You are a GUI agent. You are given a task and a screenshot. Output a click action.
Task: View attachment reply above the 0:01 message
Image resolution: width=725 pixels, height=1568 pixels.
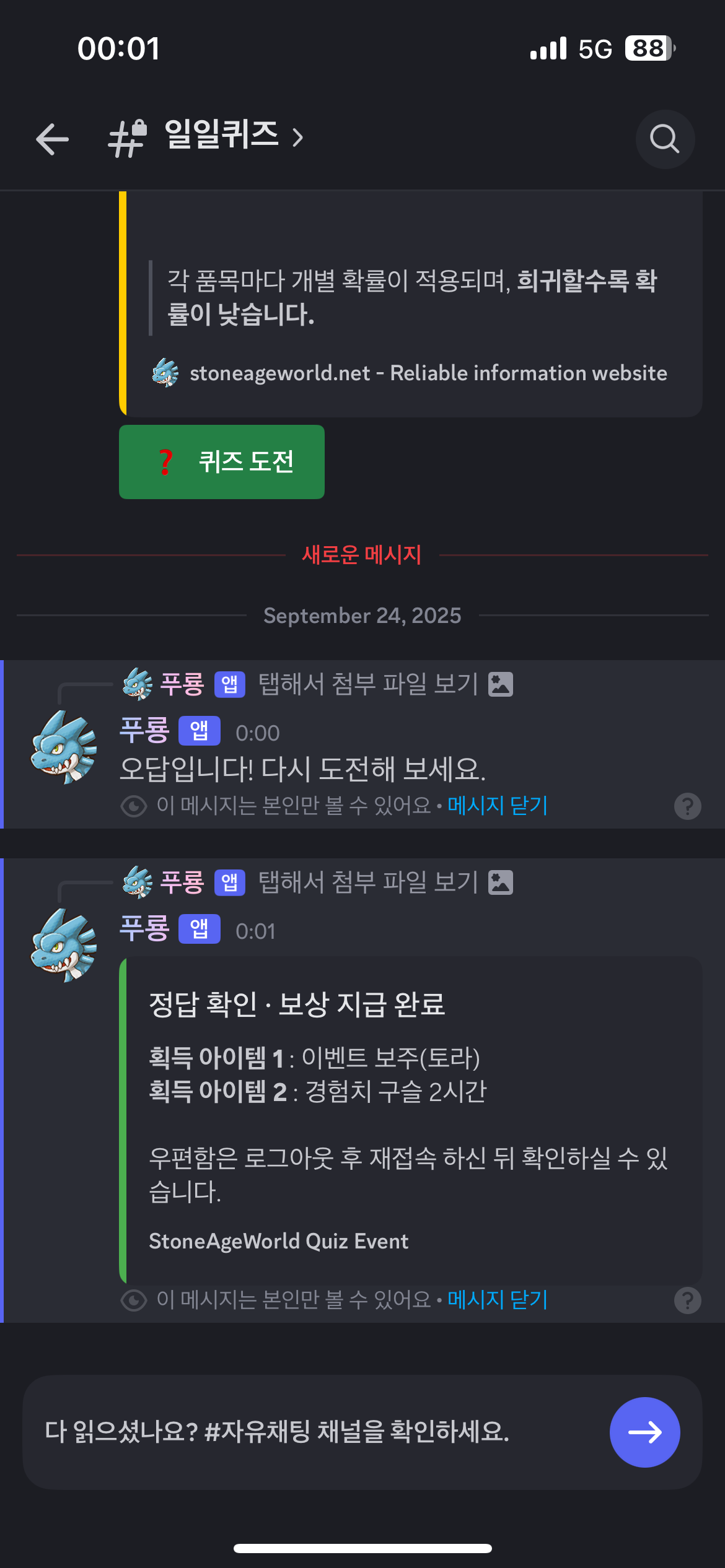click(x=368, y=882)
